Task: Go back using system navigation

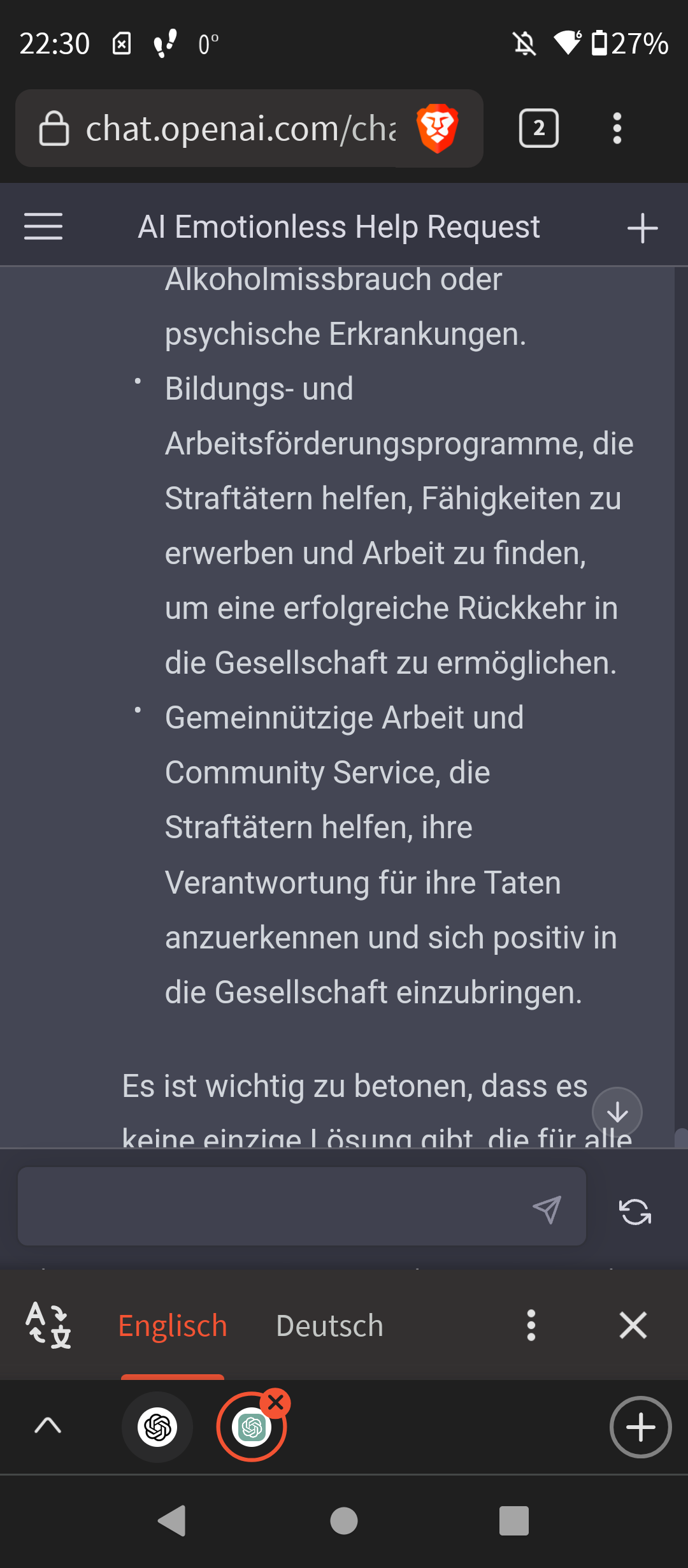Action: click(x=172, y=1521)
